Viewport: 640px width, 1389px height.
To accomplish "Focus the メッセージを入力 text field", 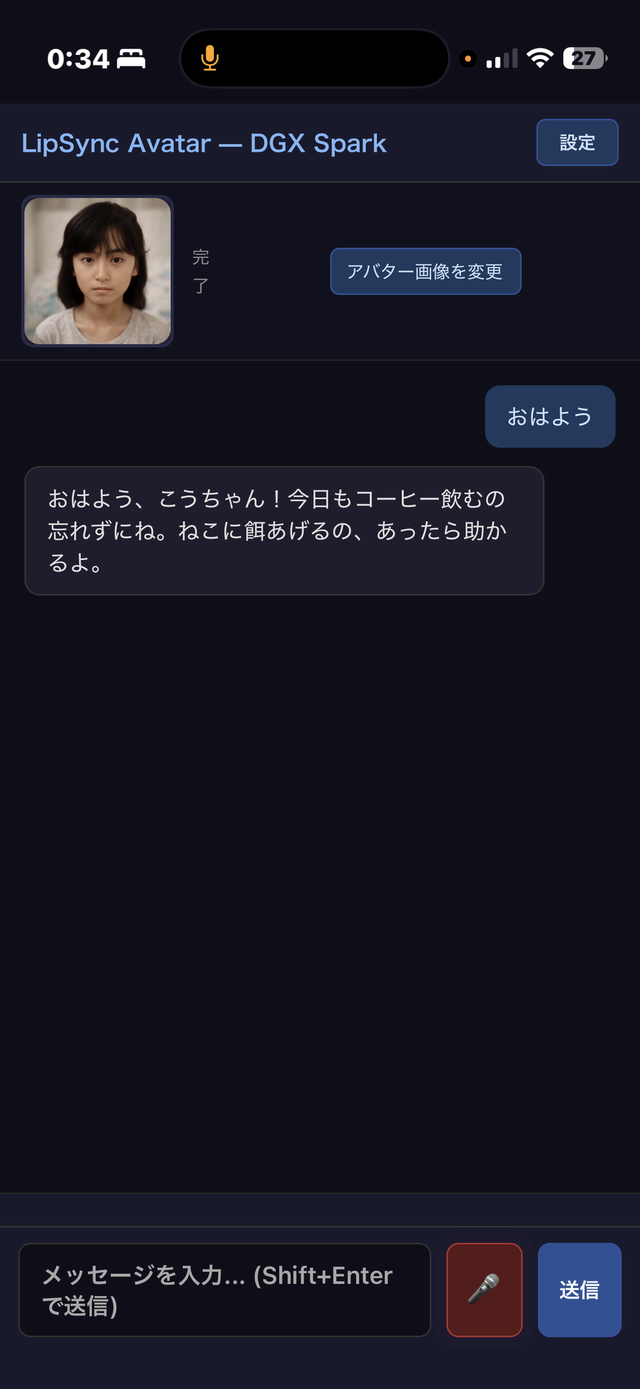I will 224,1289.
